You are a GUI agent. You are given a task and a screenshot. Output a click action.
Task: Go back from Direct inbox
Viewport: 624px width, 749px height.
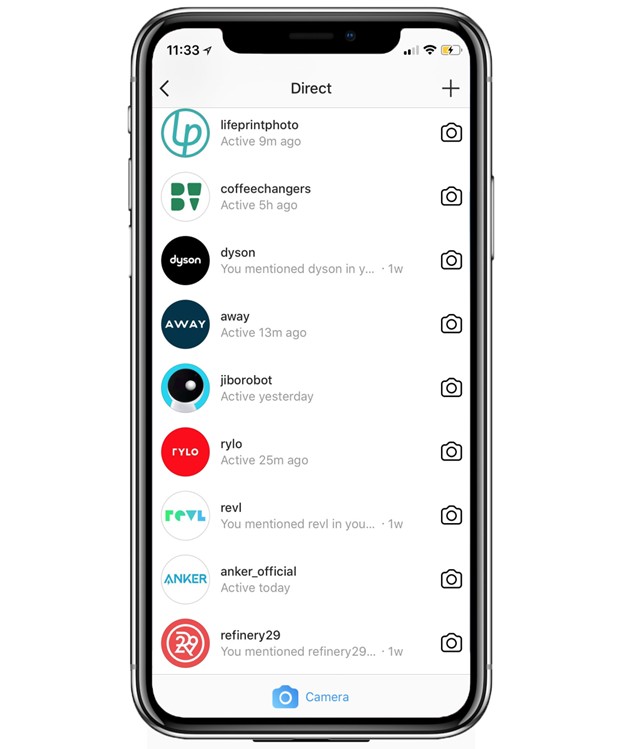[165, 89]
